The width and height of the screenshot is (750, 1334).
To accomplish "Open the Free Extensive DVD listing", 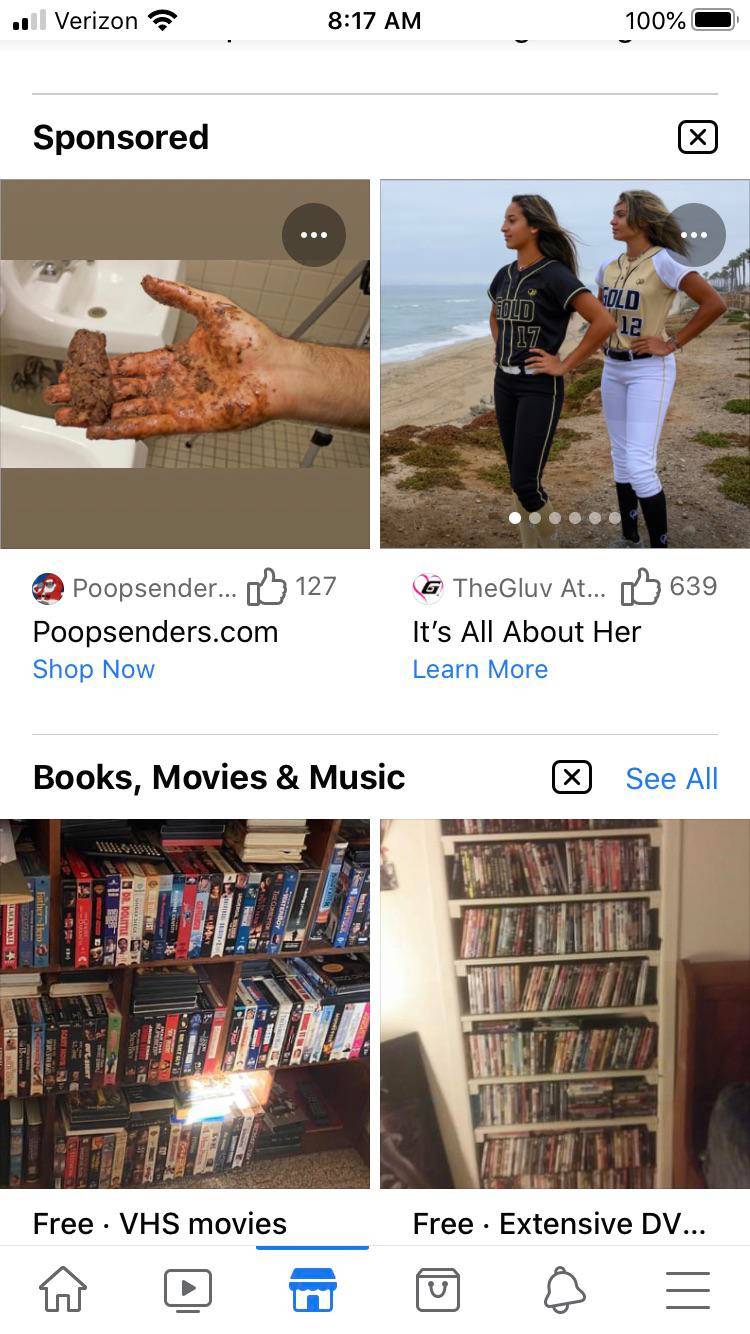I will click(565, 1004).
